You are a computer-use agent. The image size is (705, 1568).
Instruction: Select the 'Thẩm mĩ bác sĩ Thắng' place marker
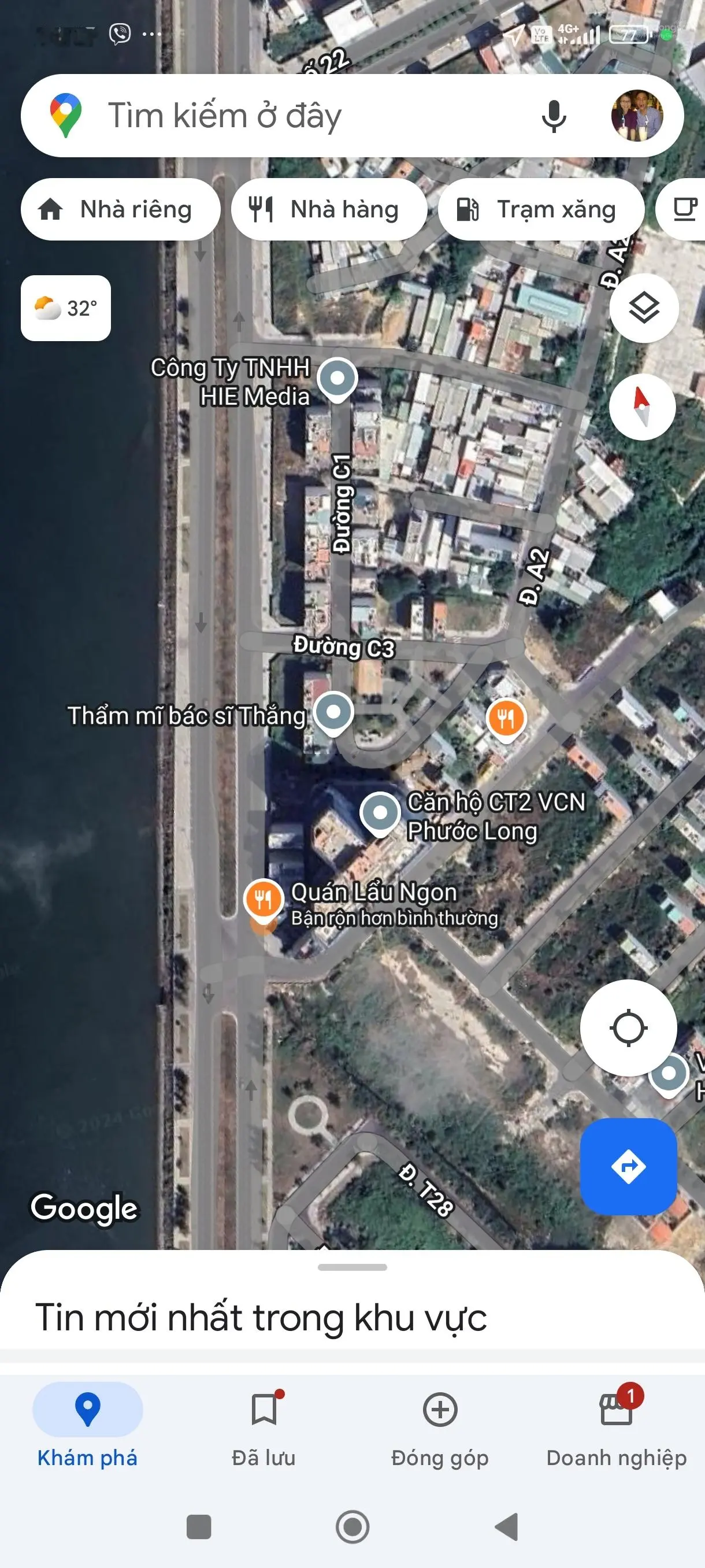click(x=333, y=712)
